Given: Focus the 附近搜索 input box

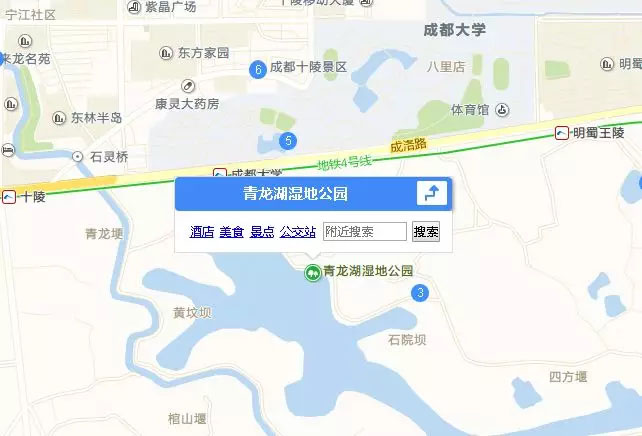Looking at the screenshot, I should (x=365, y=232).
